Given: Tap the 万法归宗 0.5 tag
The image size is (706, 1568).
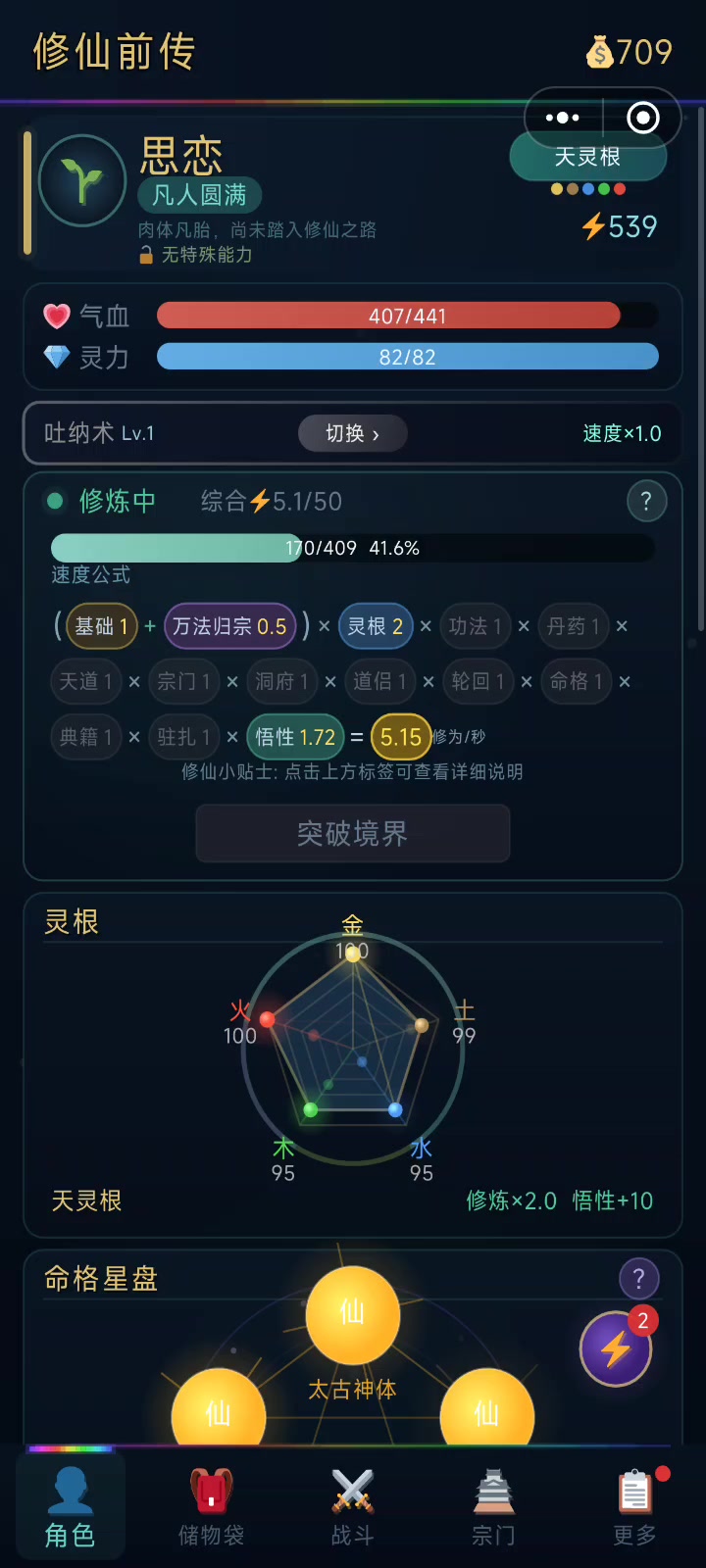Looking at the screenshot, I should pyautogui.click(x=229, y=626).
